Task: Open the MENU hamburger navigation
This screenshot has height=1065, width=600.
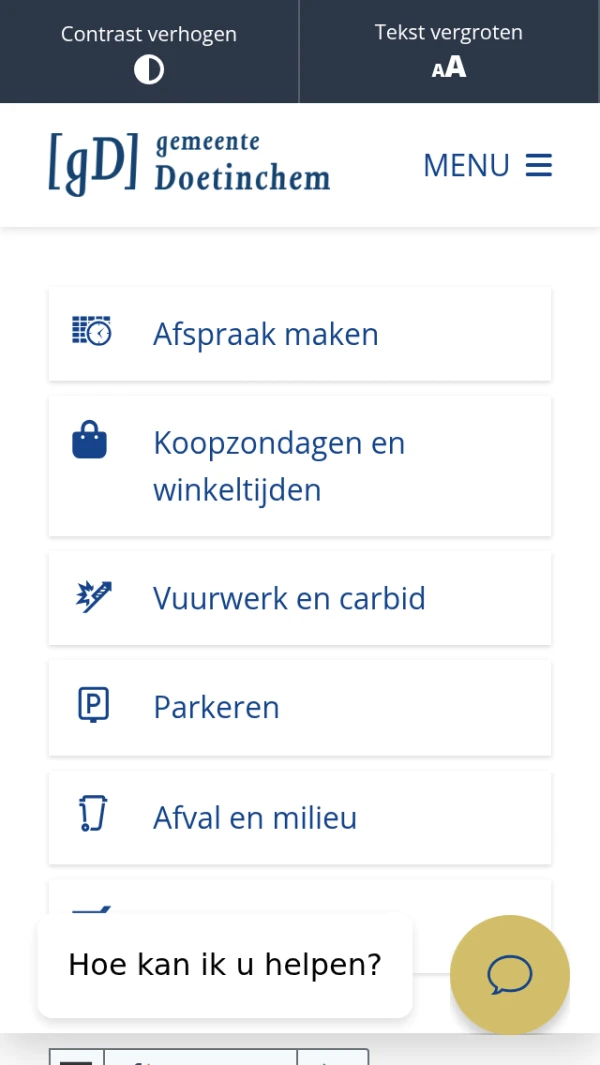Action: (487, 165)
